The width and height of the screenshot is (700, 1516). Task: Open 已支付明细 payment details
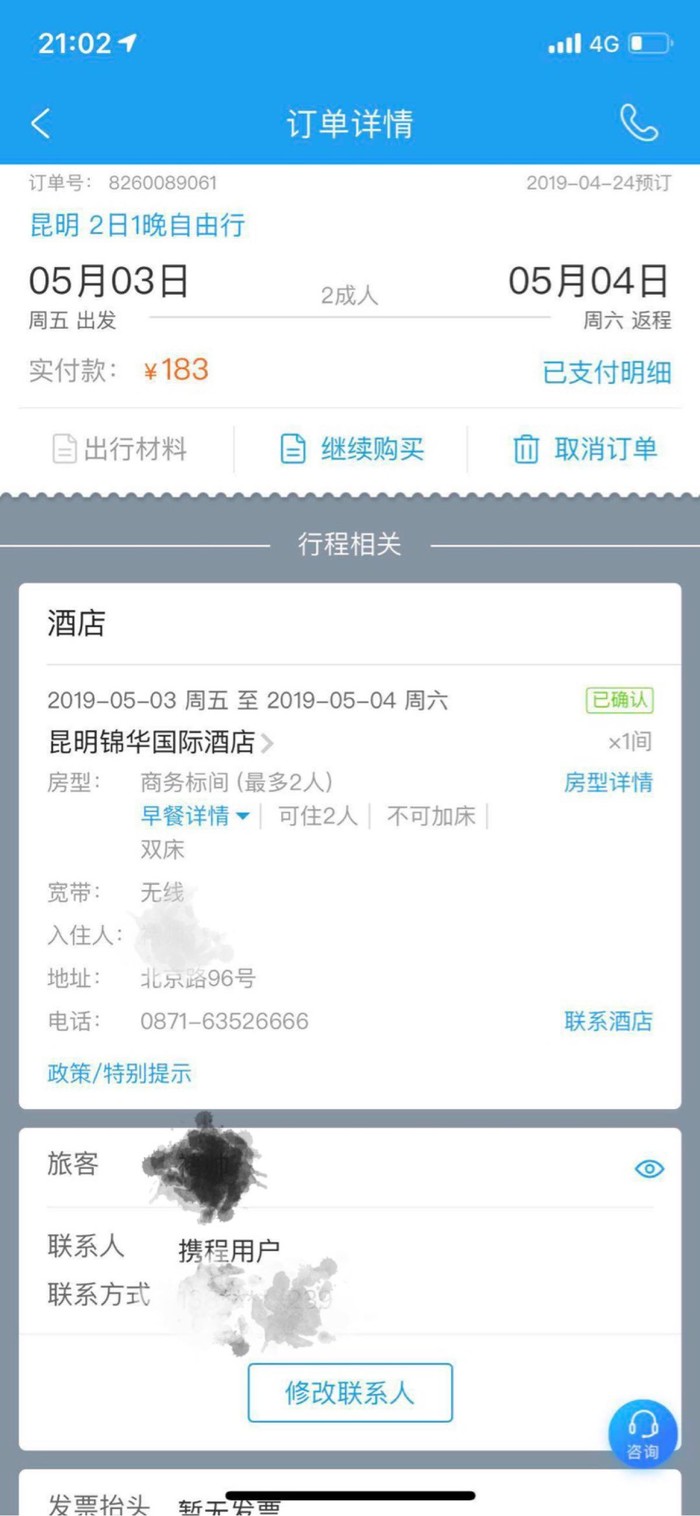(606, 372)
